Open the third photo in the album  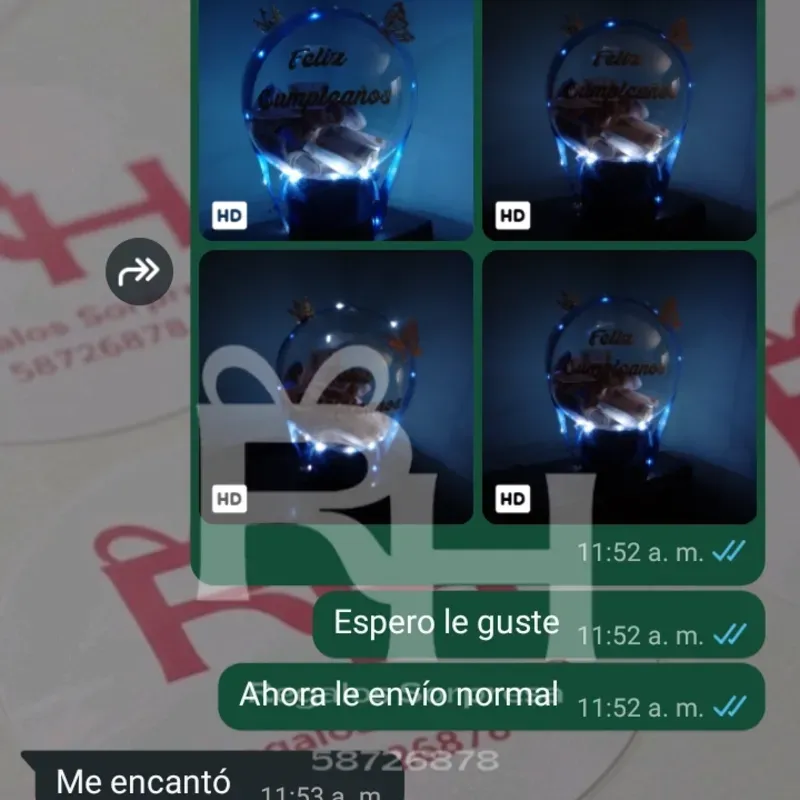click(336, 387)
